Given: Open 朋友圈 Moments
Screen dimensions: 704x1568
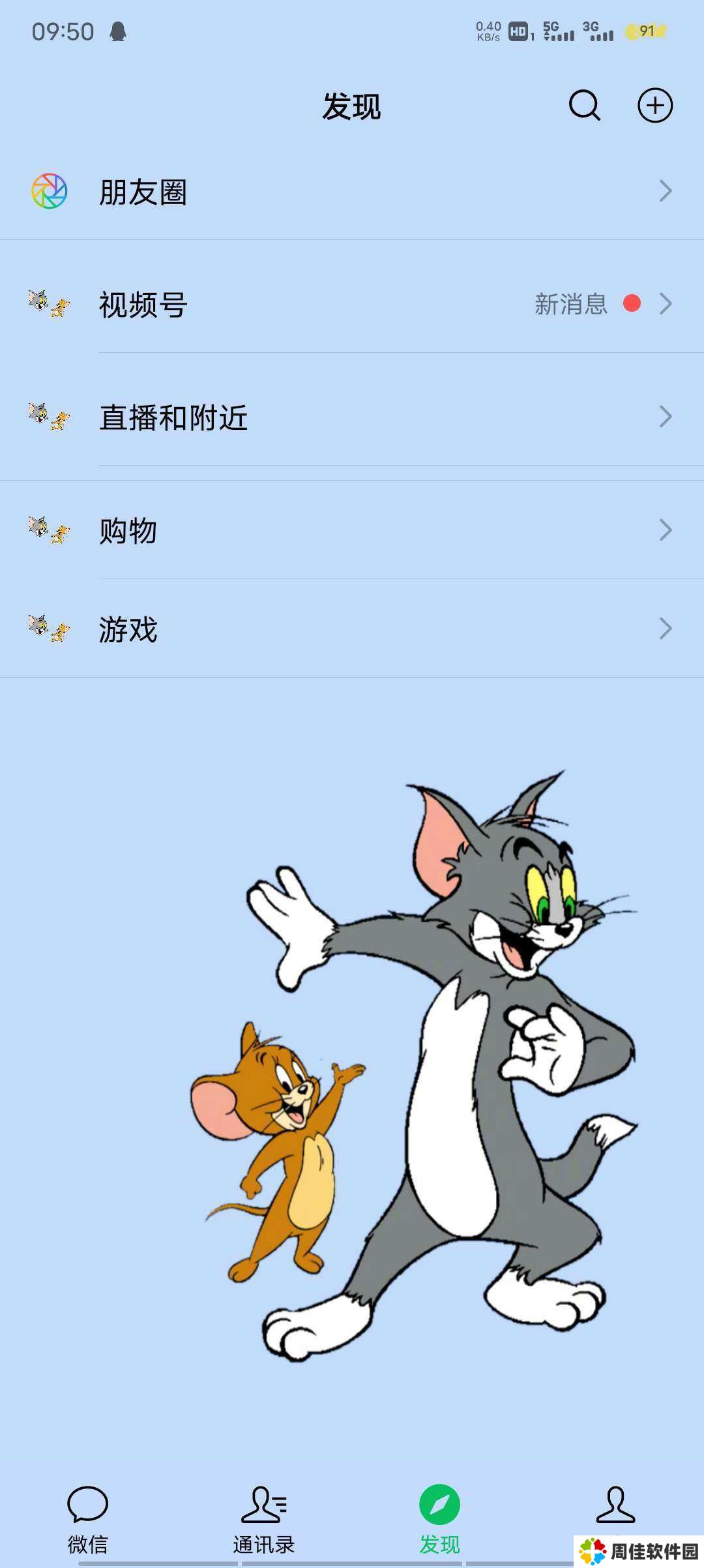Looking at the screenshot, I should point(352,192).
